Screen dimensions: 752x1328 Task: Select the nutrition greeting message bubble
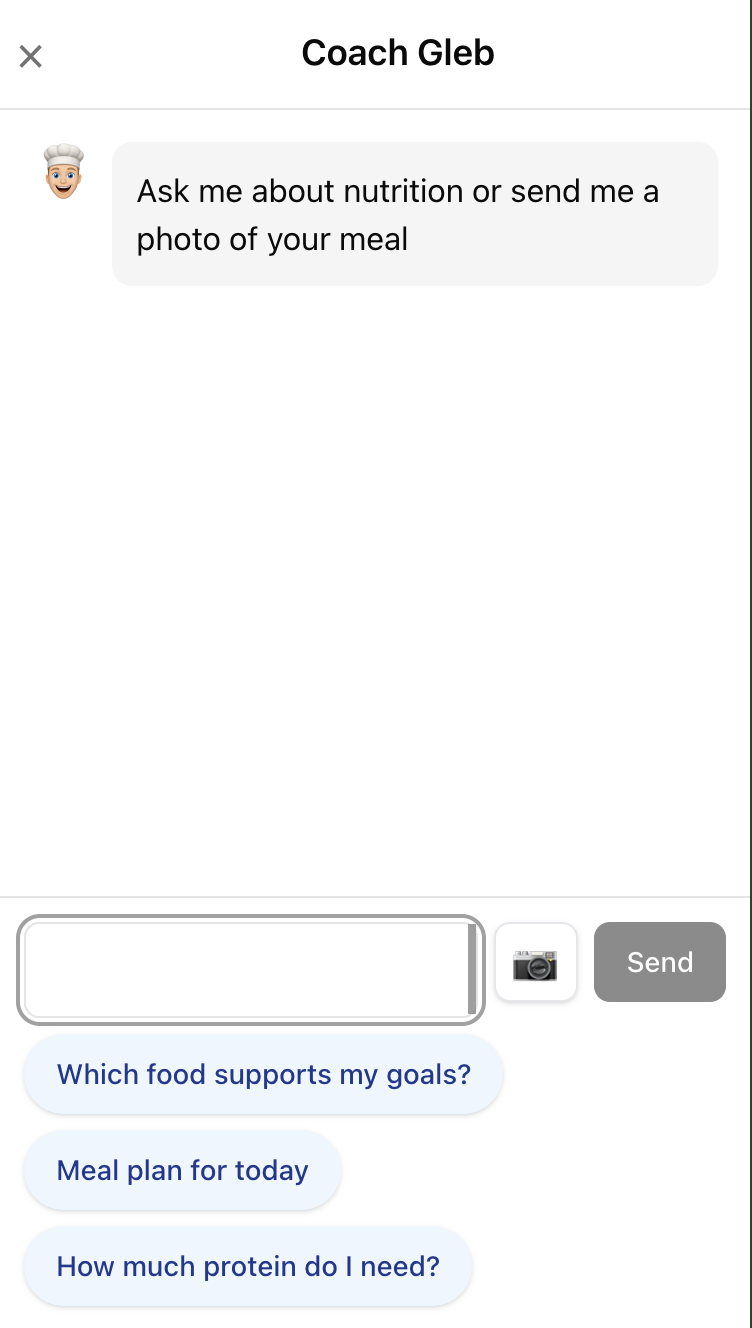[414, 213]
